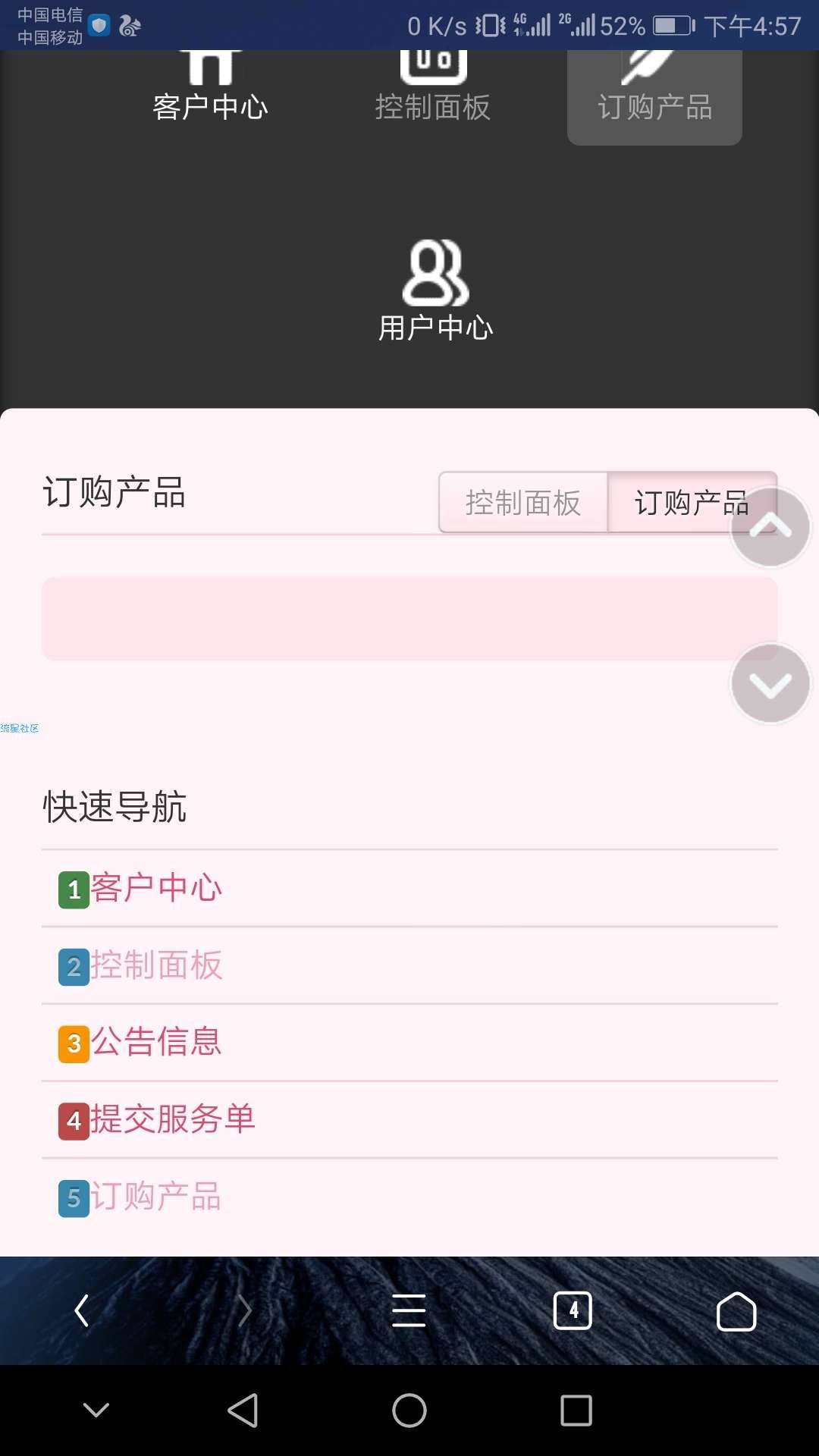Image resolution: width=819 pixels, height=1456 pixels.
Task: Open quick link 5 订购产品
Action: coord(156,1197)
